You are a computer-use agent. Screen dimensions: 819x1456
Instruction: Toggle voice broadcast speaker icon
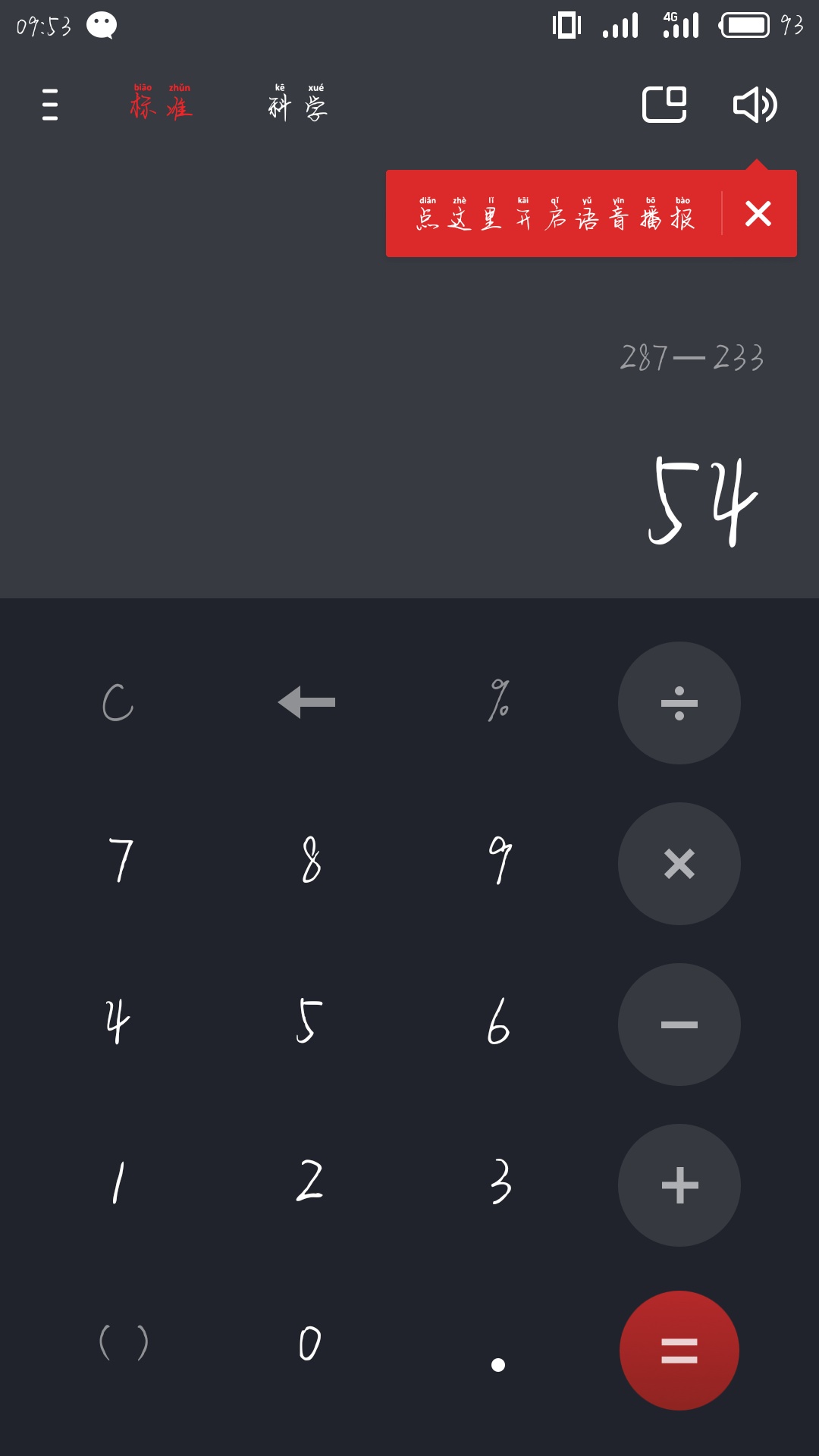(755, 105)
